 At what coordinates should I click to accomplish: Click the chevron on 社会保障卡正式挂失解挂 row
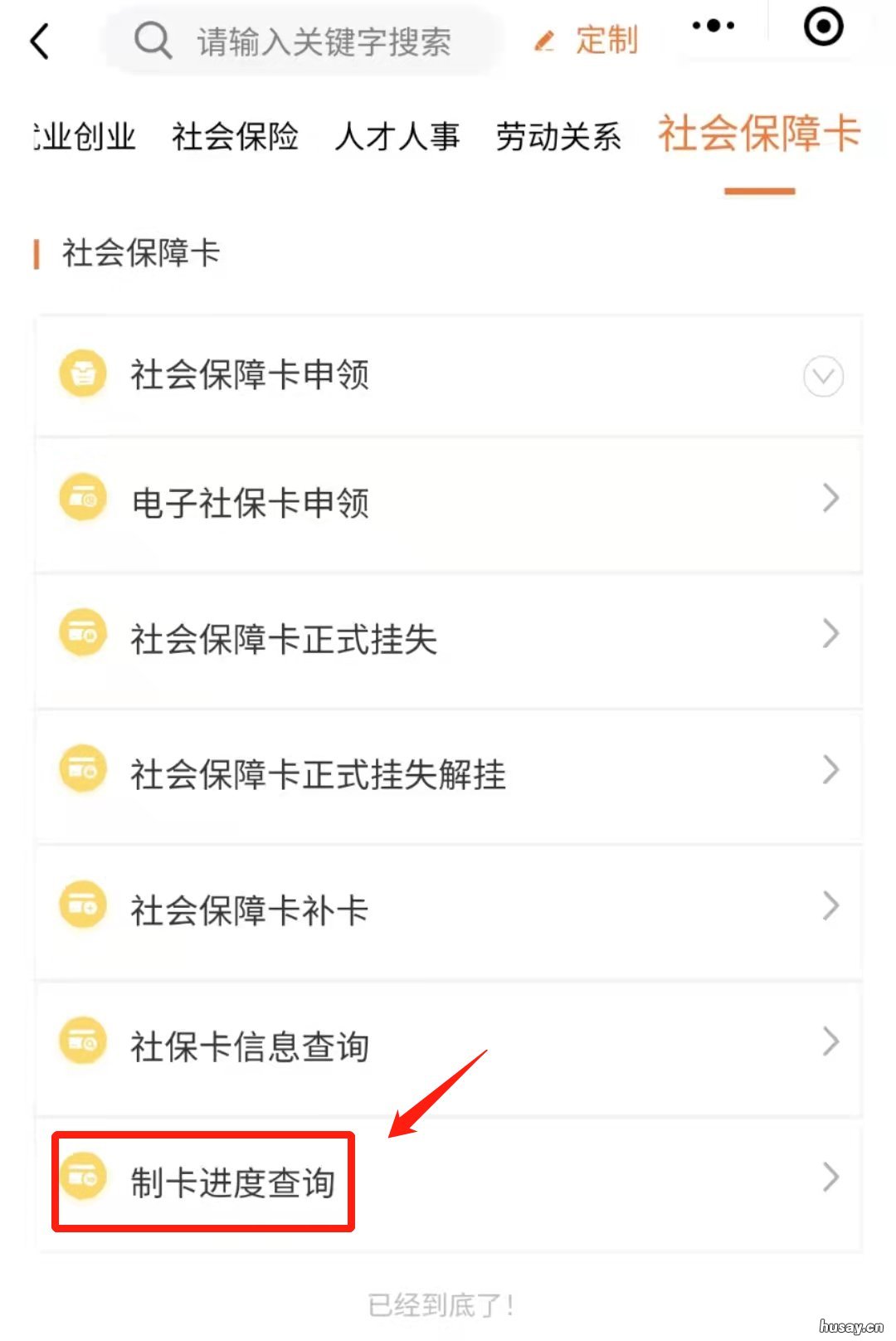tap(832, 770)
